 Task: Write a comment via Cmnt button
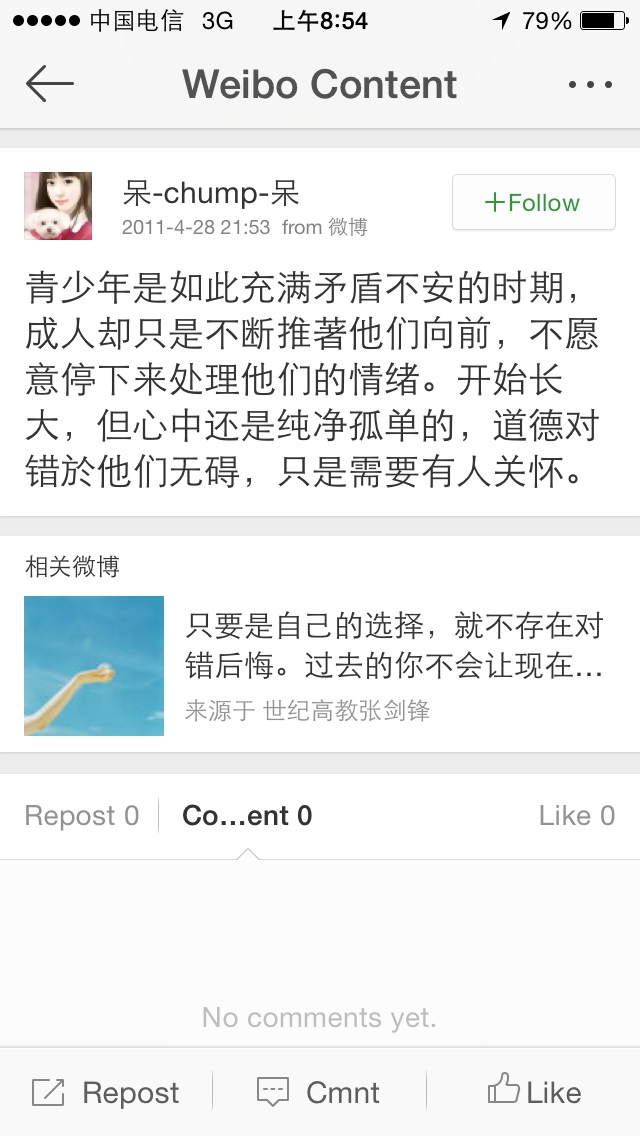pyautogui.click(x=319, y=1092)
